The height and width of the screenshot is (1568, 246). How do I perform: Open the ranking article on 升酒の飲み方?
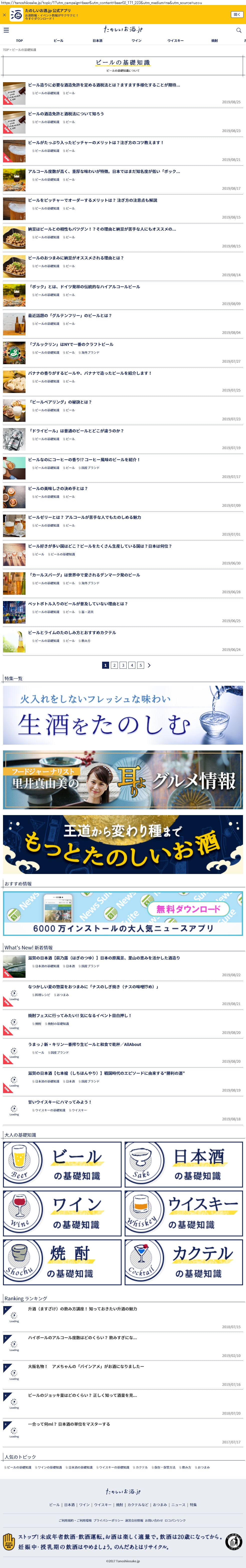[x=82, y=1309]
